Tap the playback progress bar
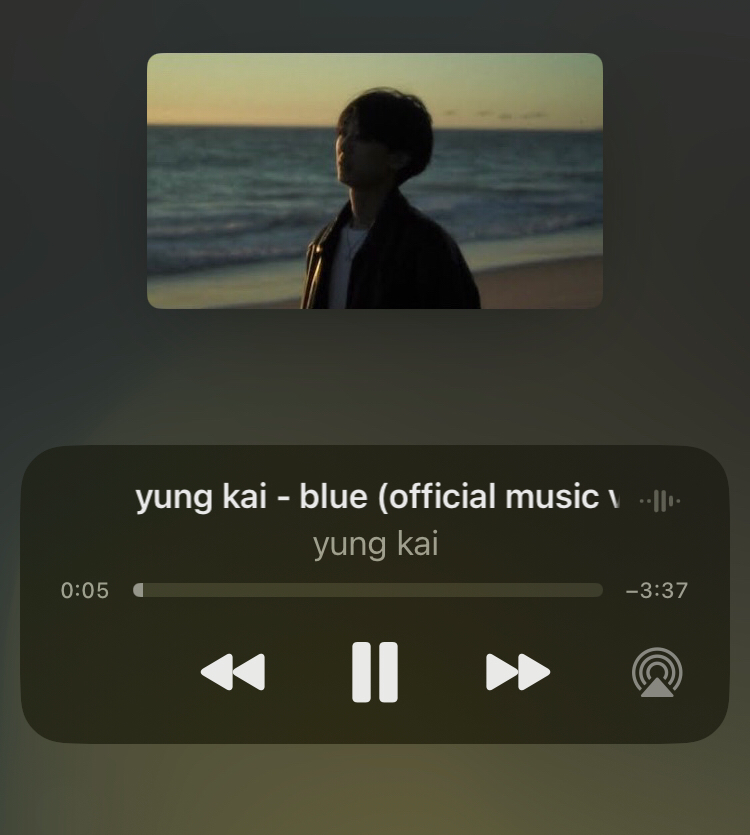This screenshot has width=750, height=835. 368,590
